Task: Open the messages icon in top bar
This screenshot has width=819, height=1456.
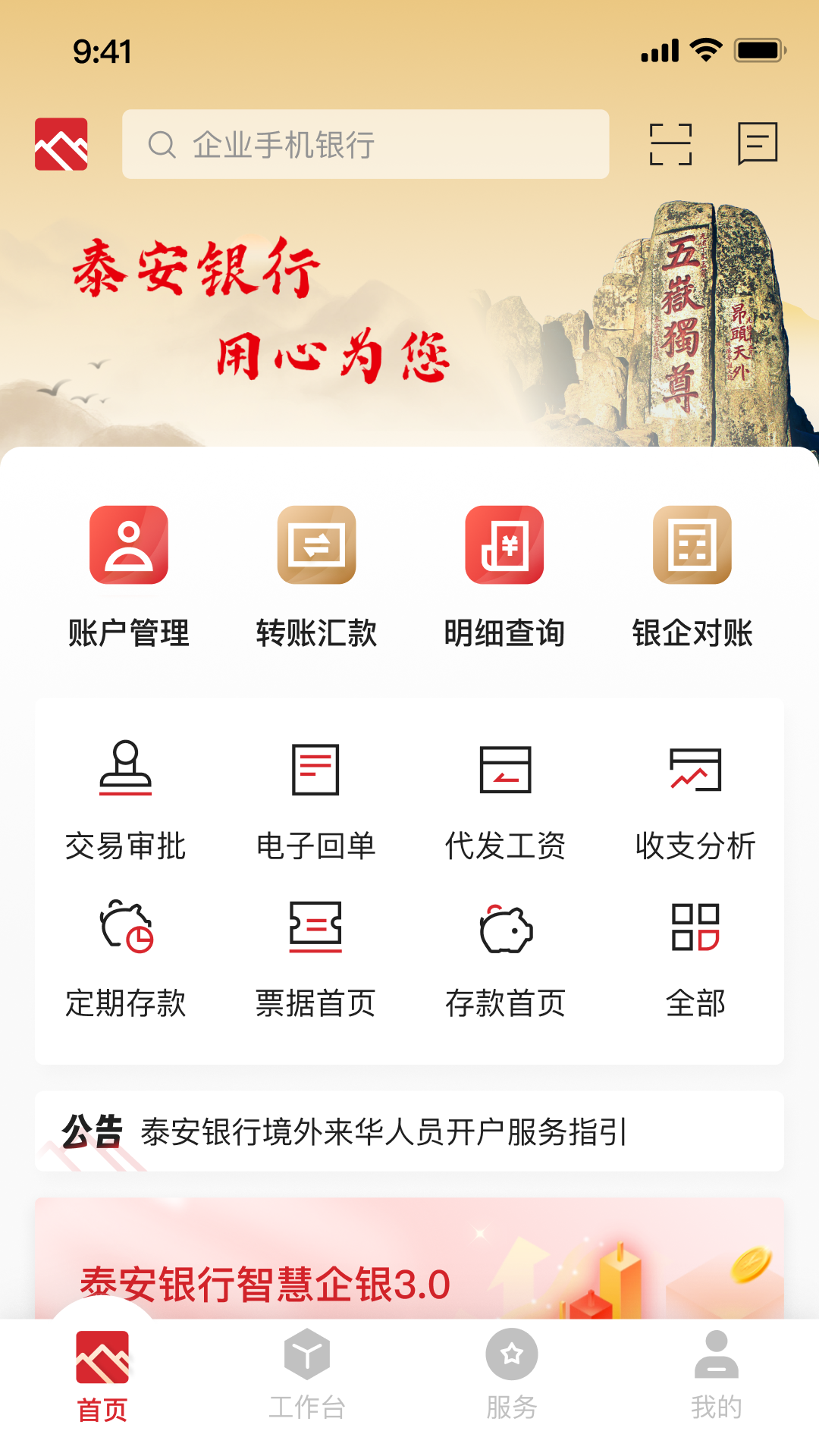Action: 758,143
